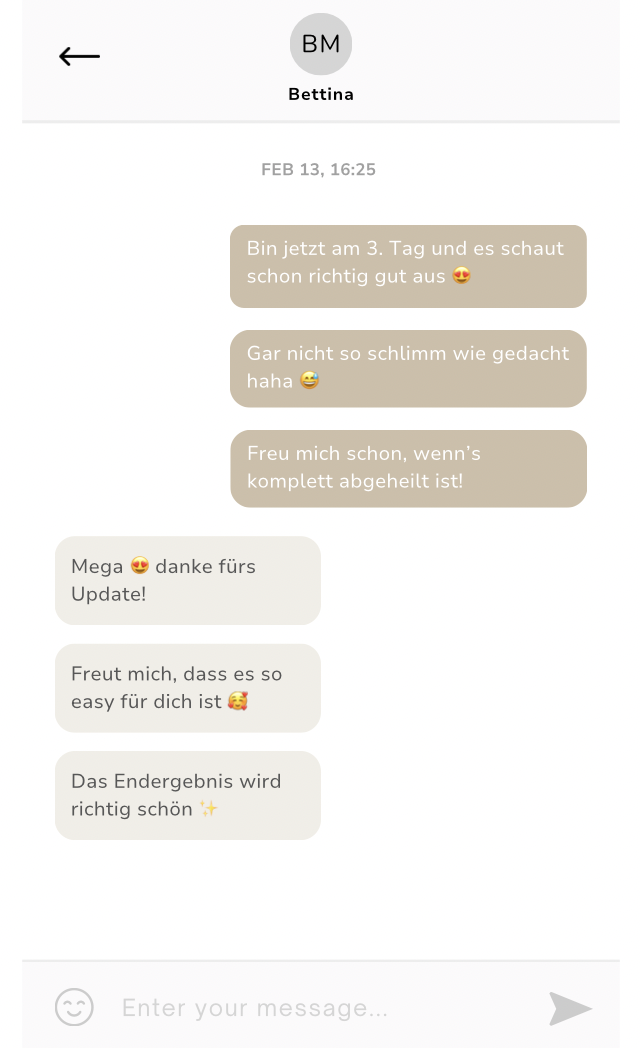Send the message with the arrow icon
The width and height of the screenshot is (640, 1048).
570,1008
